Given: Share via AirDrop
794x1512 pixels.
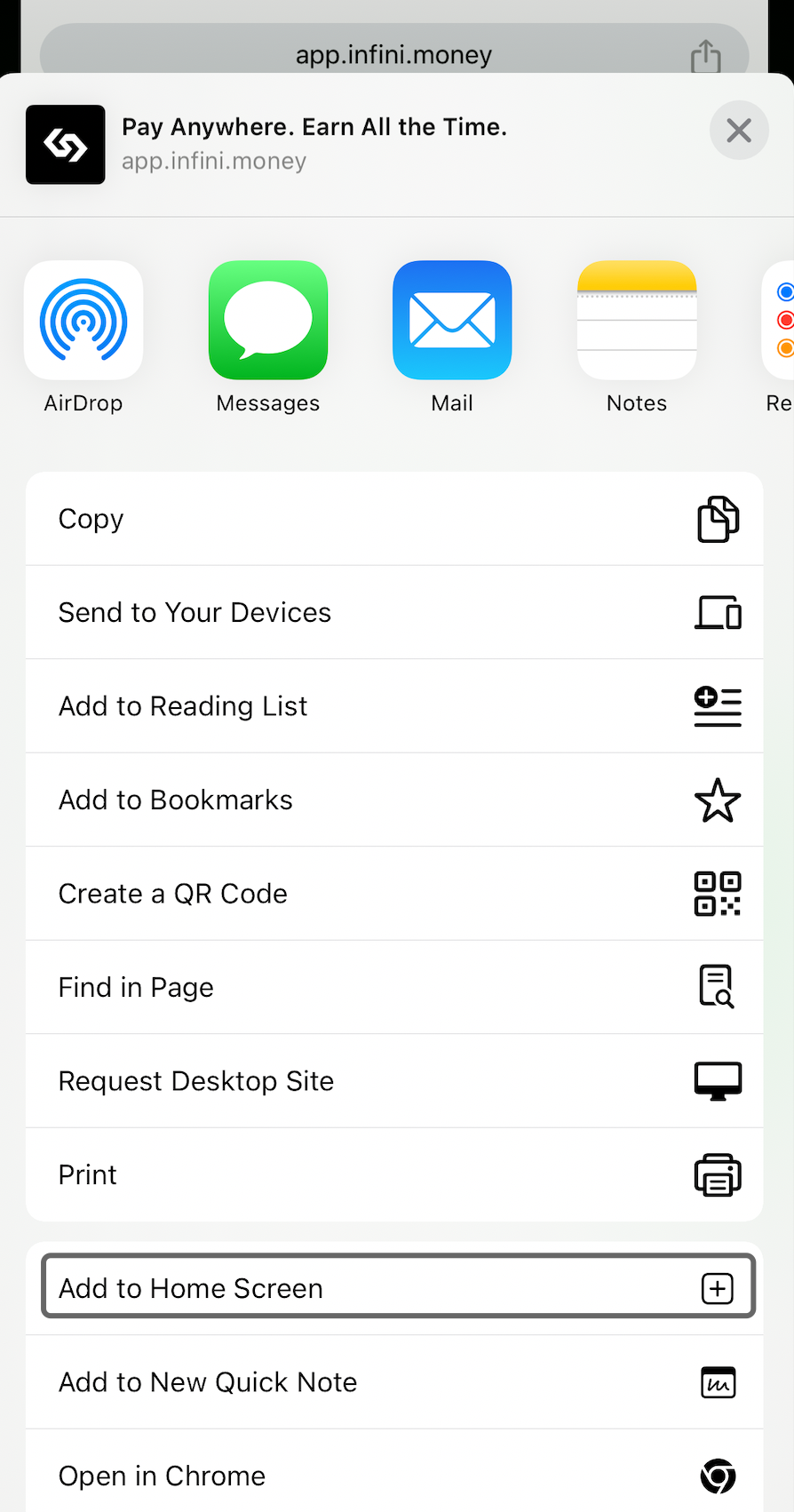Looking at the screenshot, I should [x=83, y=338].
